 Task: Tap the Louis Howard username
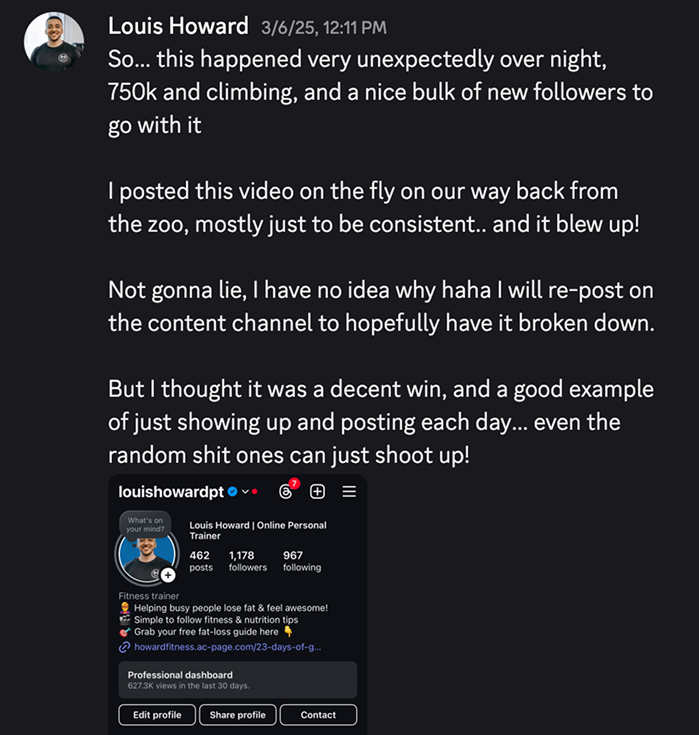click(x=177, y=27)
